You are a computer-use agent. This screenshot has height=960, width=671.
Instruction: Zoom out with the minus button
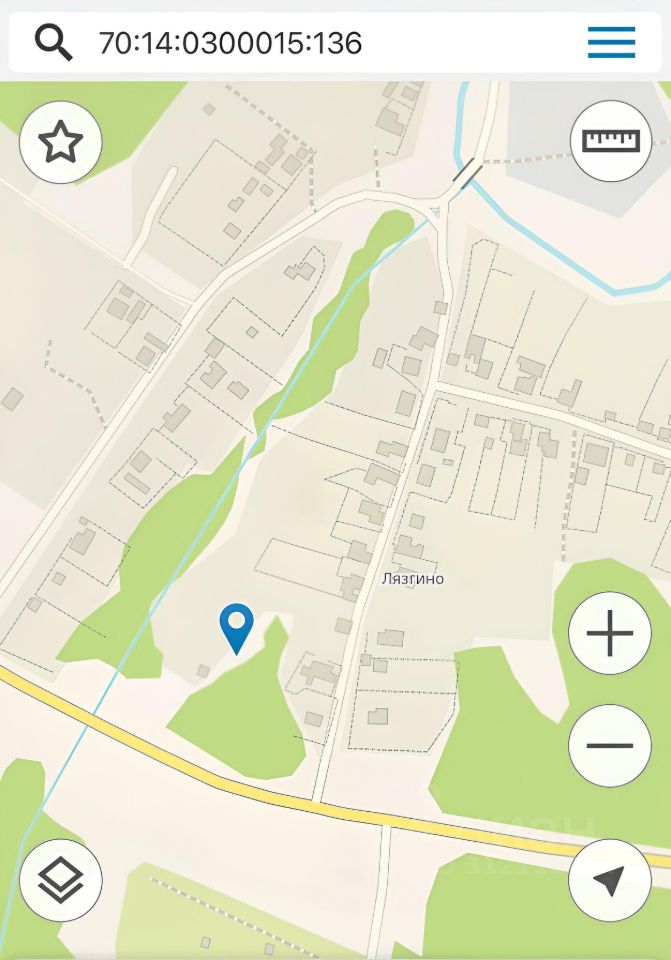610,746
